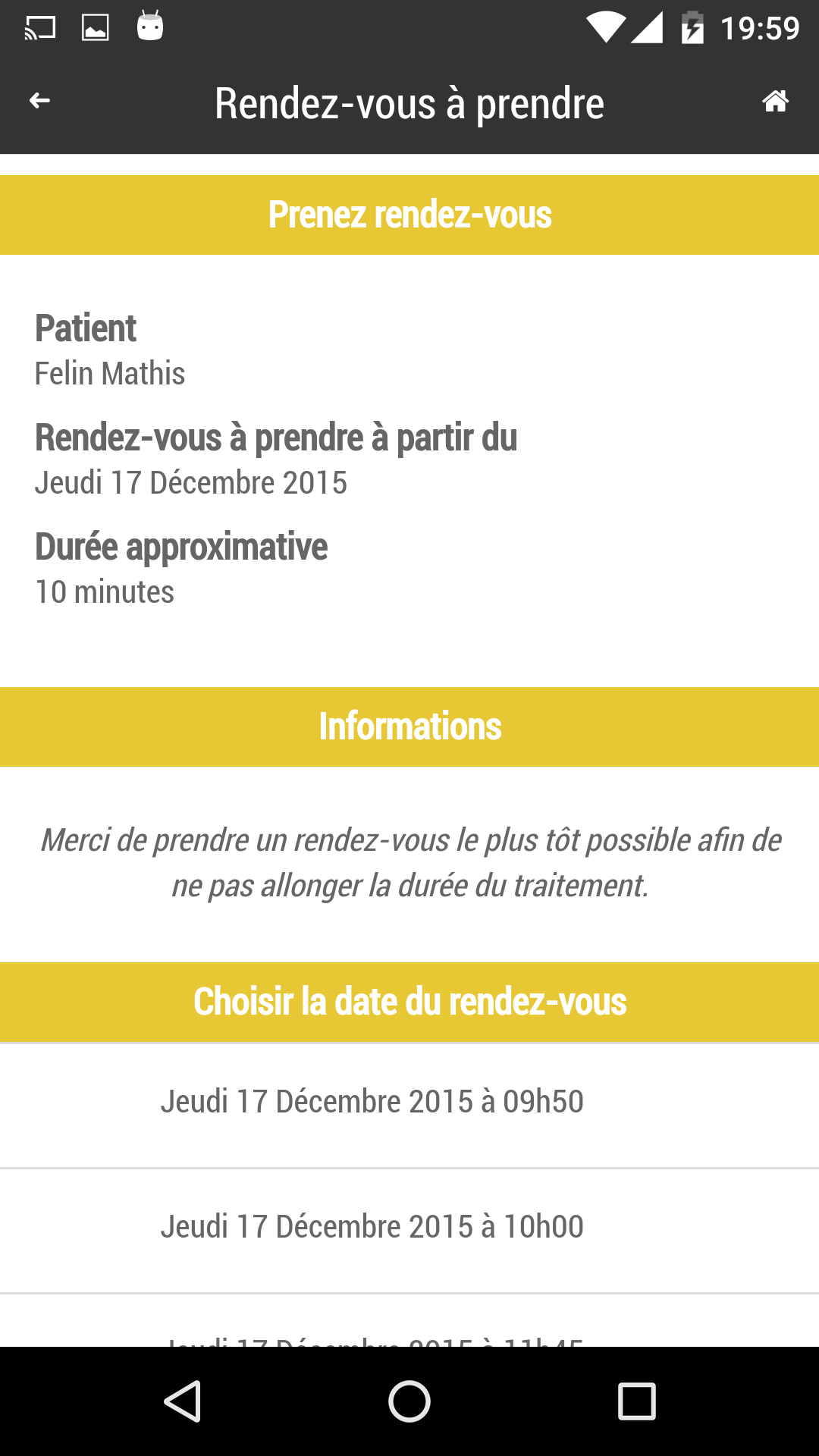Open the home icon in header
This screenshot has width=819, height=1456.
[775, 100]
